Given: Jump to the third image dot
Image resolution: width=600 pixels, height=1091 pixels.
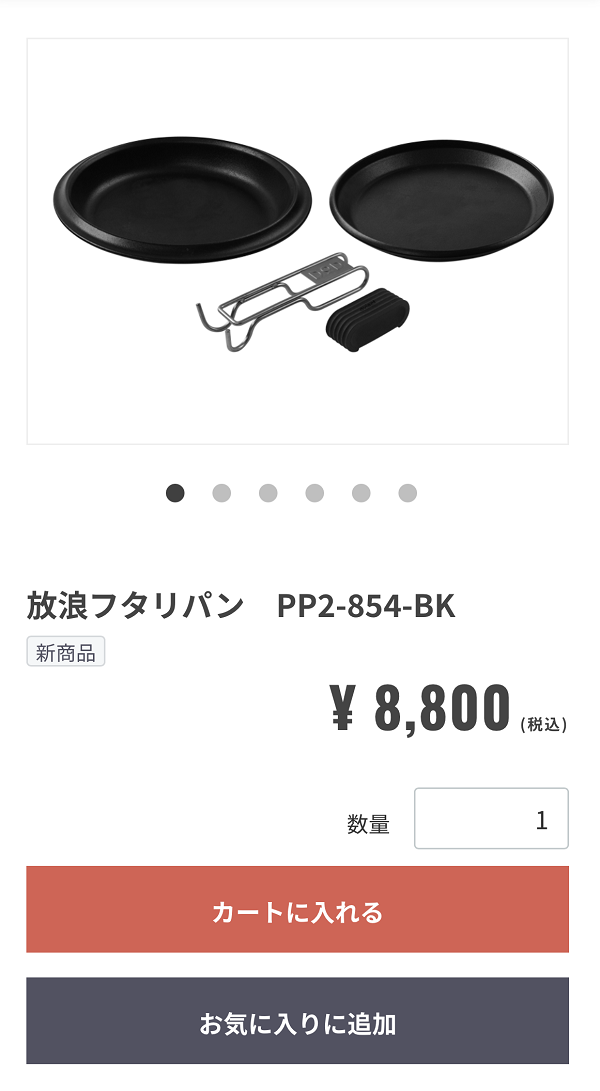Looking at the screenshot, I should (x=268, y=493).
